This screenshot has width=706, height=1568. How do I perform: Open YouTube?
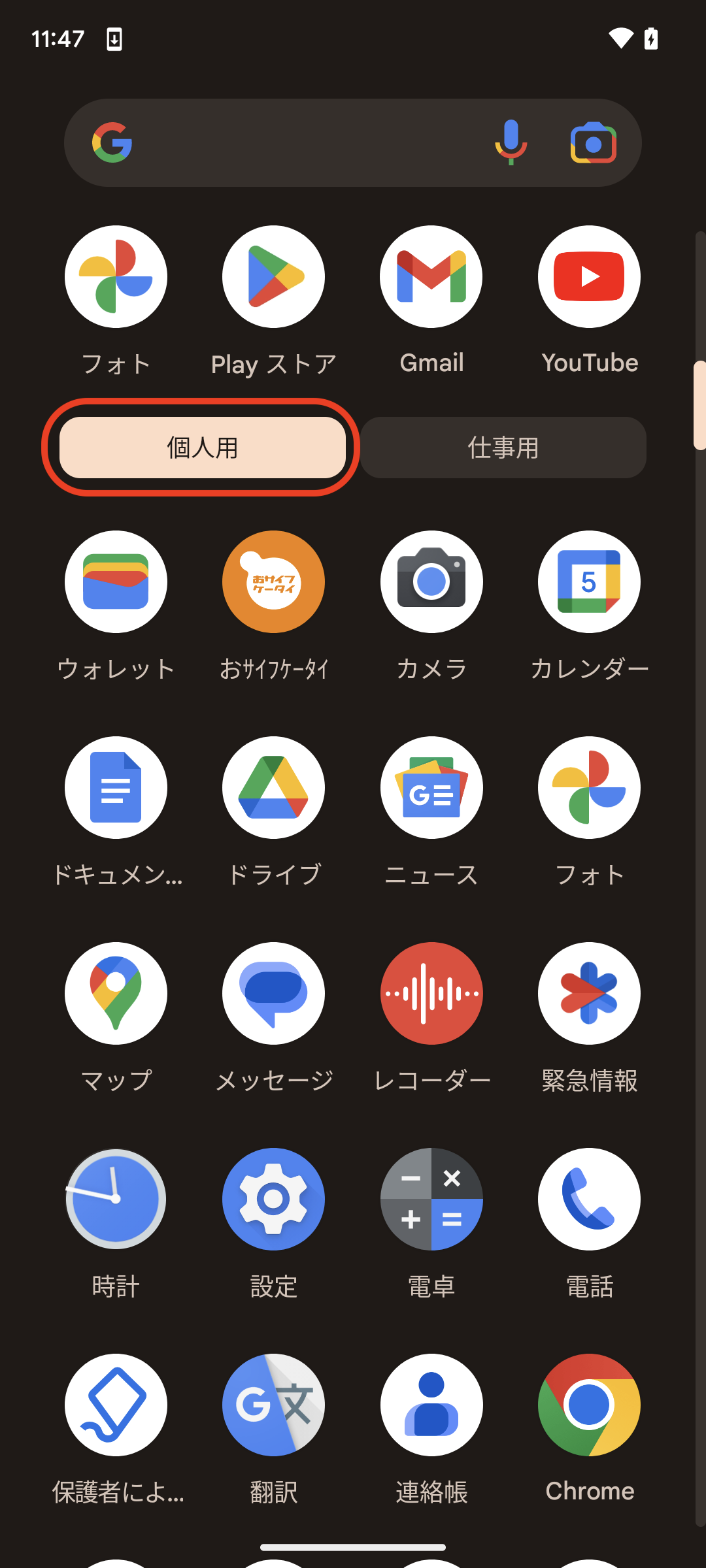[x=589, y=277]
